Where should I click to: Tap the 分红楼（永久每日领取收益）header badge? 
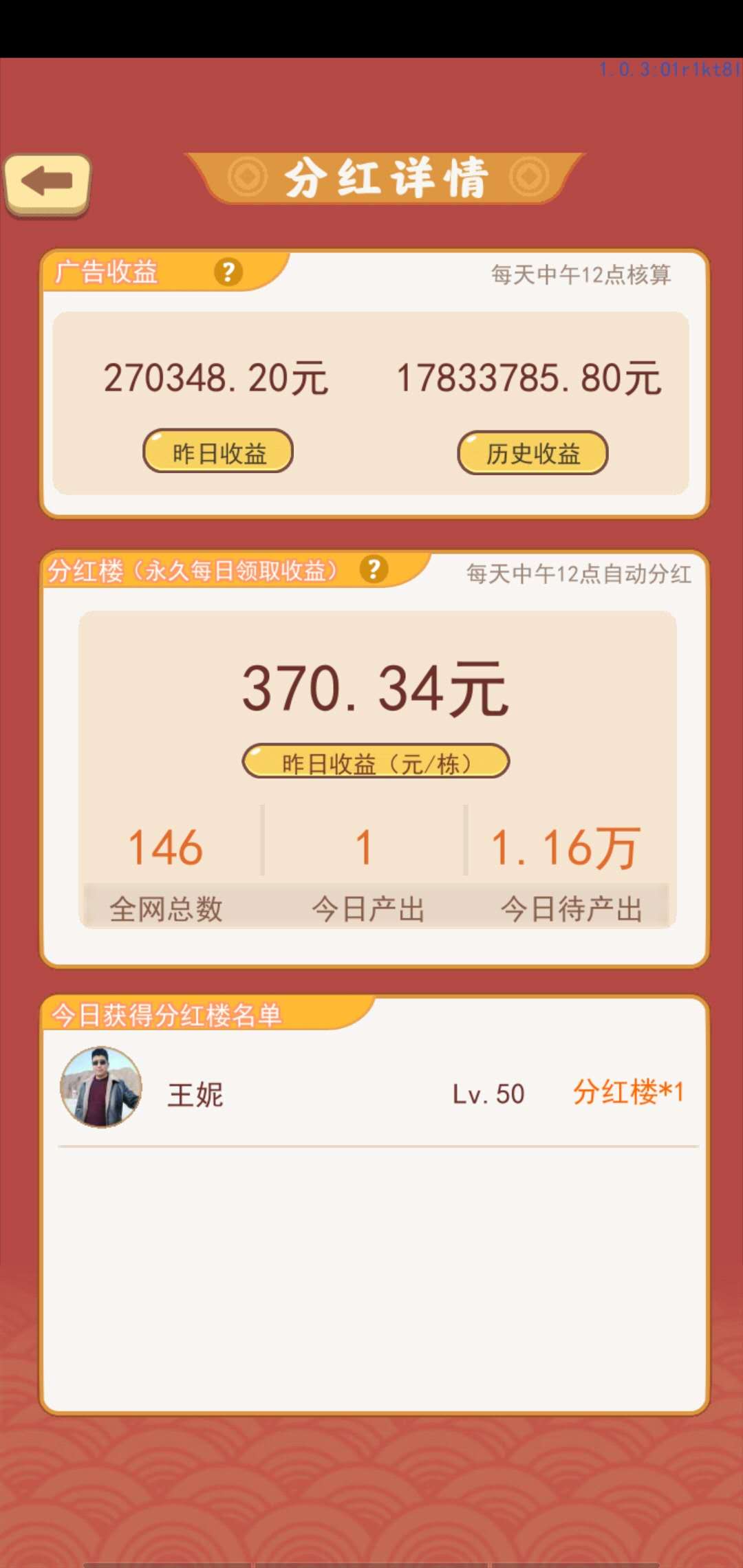coord(193,569)
